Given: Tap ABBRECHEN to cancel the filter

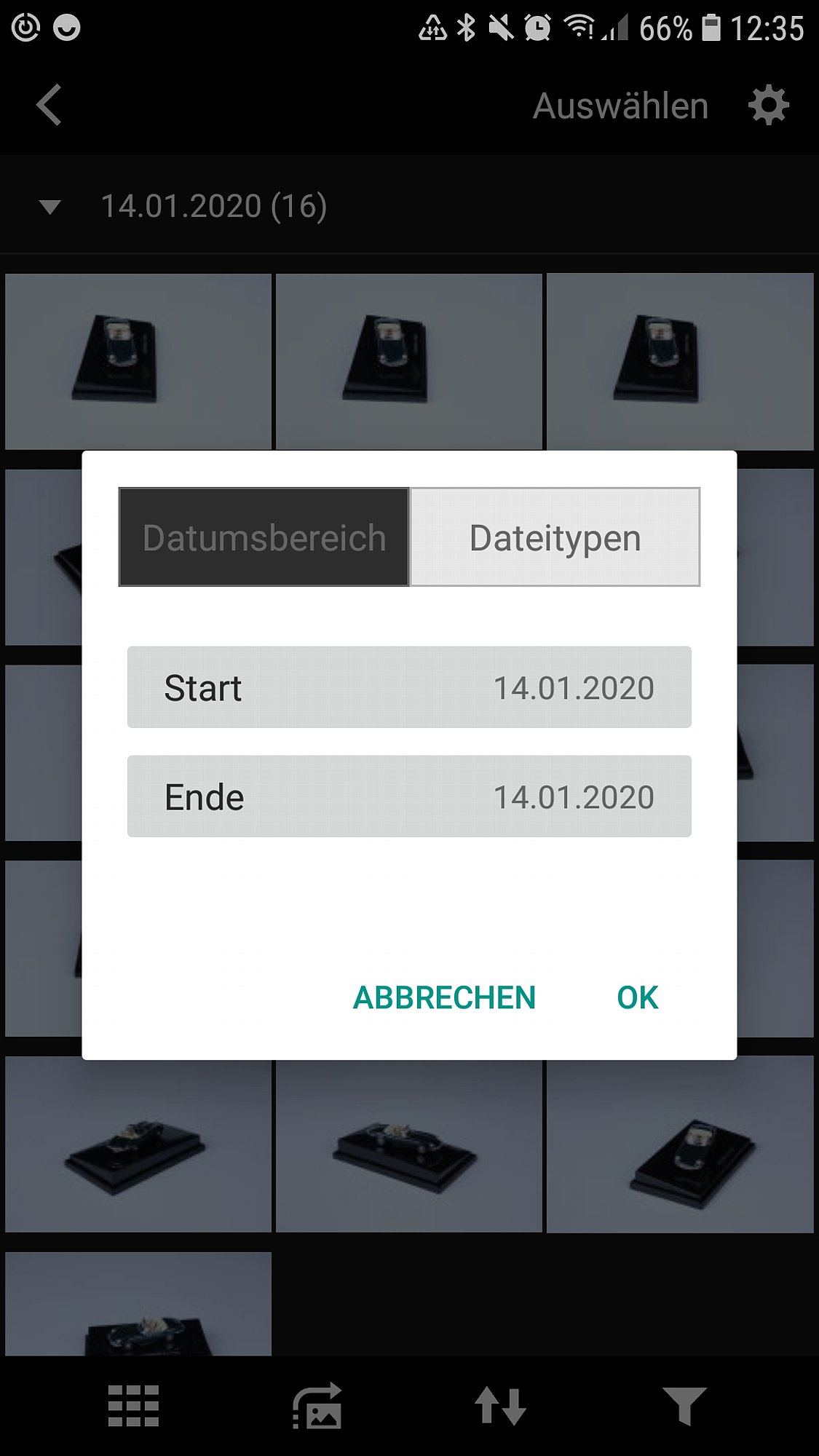Looking at the screenshot, I should coord(444,997).
